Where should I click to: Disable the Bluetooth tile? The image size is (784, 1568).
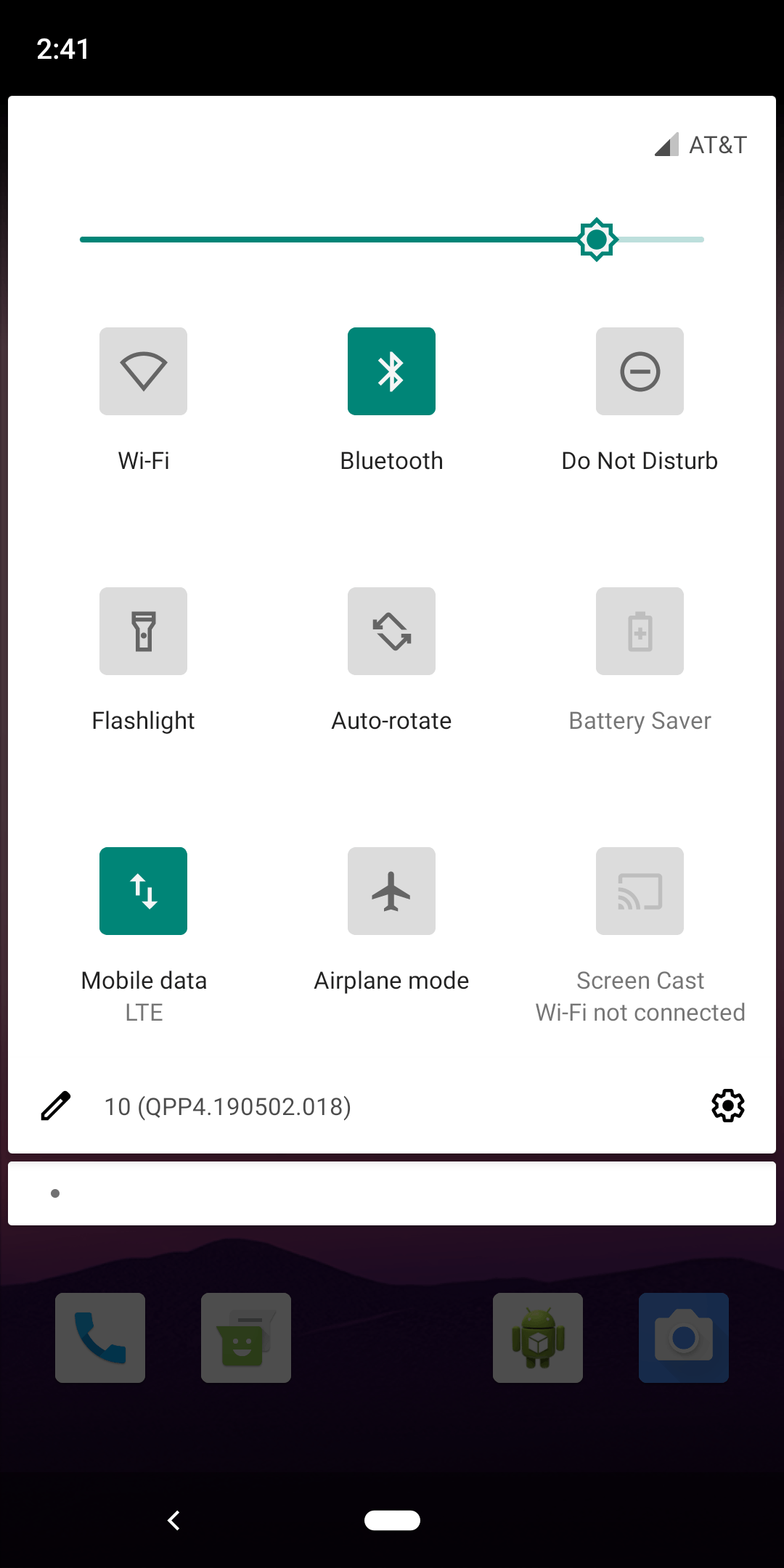[391, 371]
